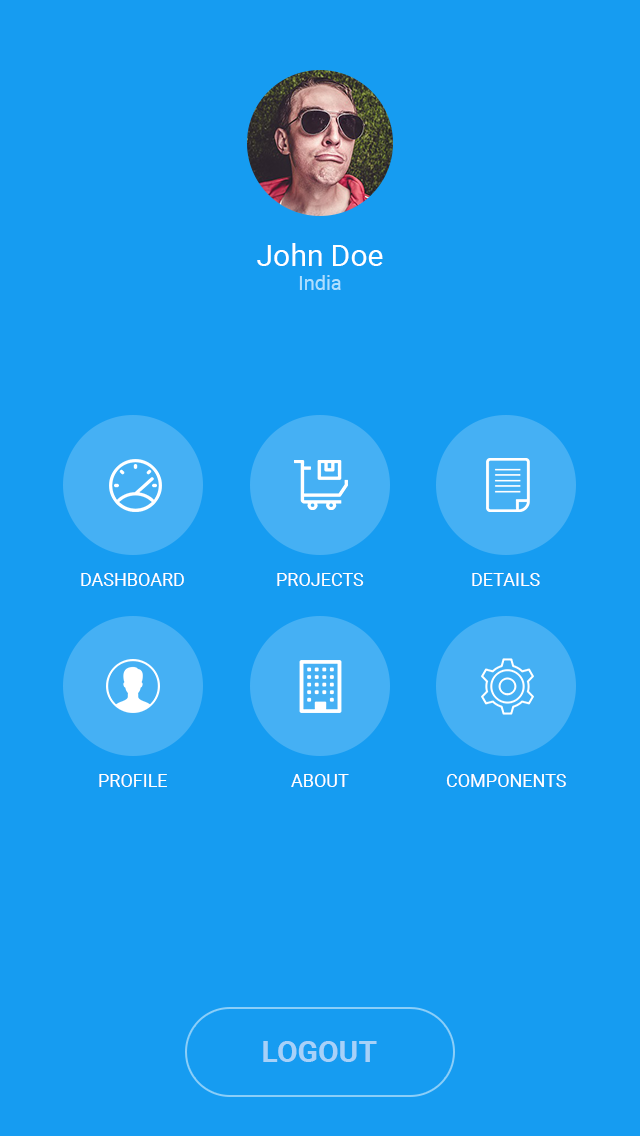
Task: Open Components settings gear
Action: tap(506, 686)
